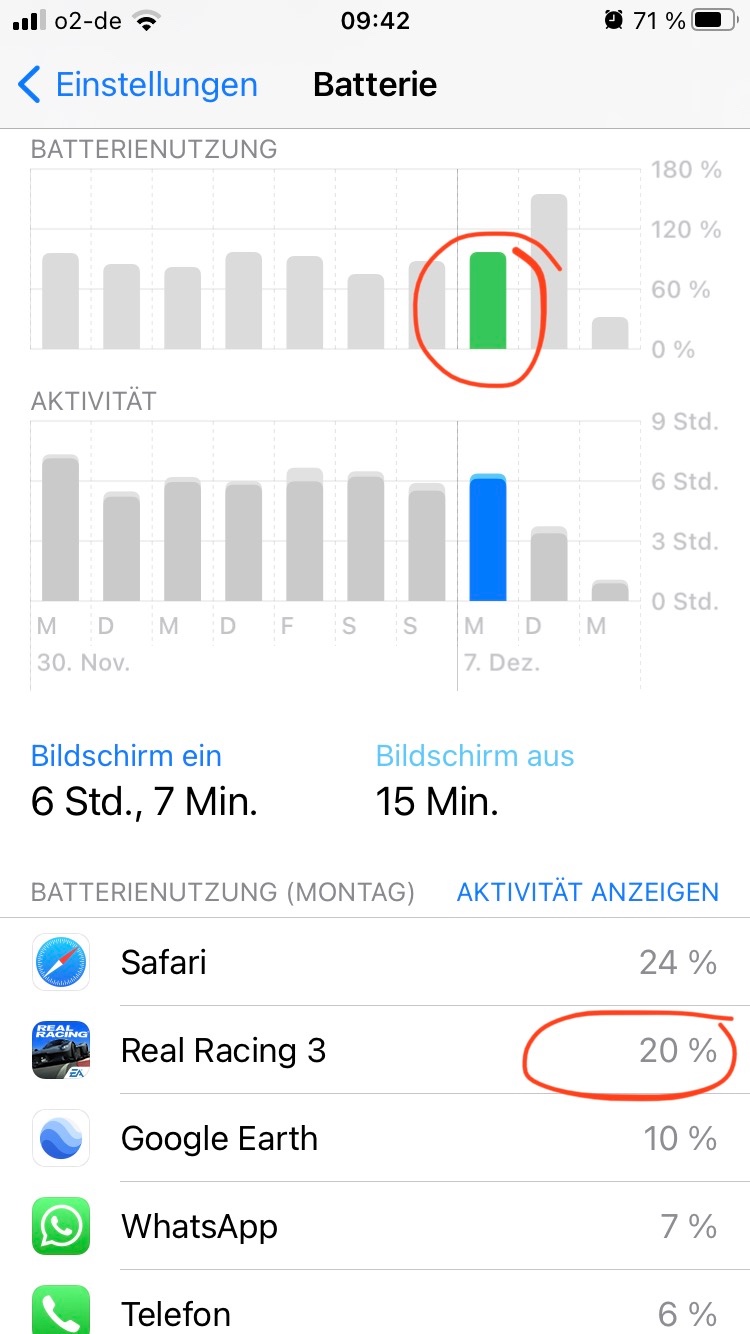Go back to Einstellungen
The width and height of the screenshot is (750, 1334).
138,85
